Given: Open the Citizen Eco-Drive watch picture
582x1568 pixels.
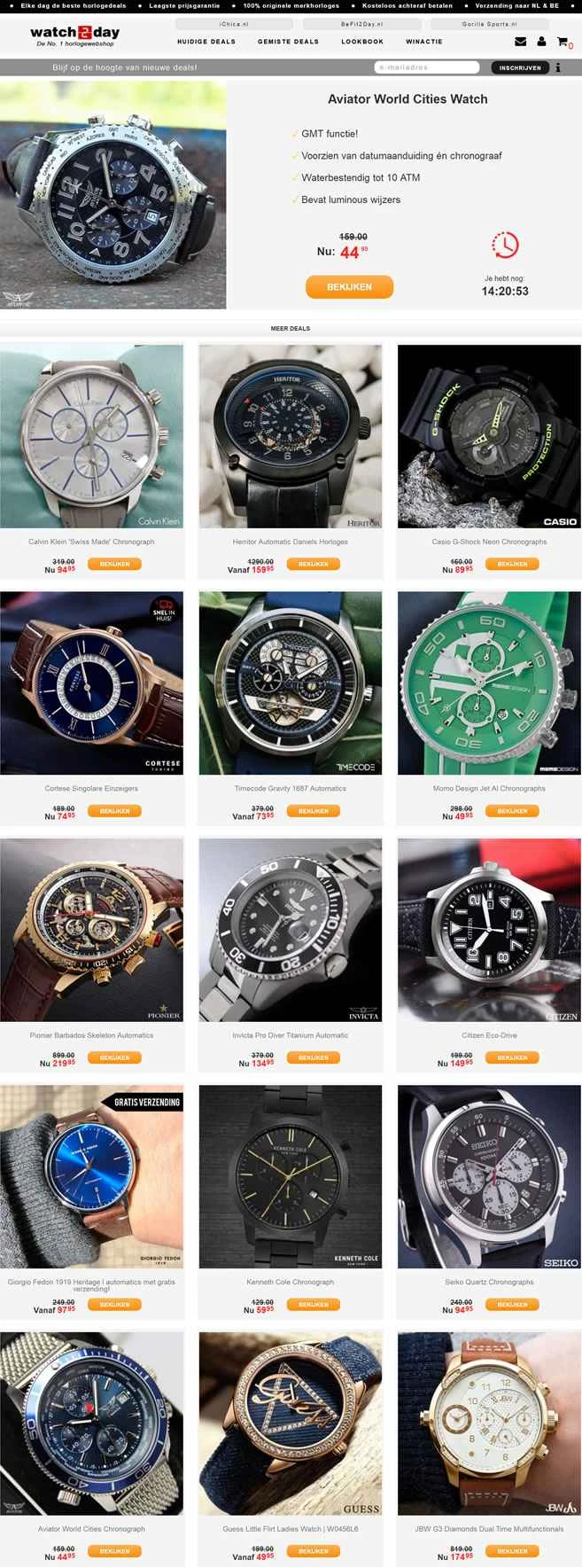Looking at the screenshot, I should (489, 930).
